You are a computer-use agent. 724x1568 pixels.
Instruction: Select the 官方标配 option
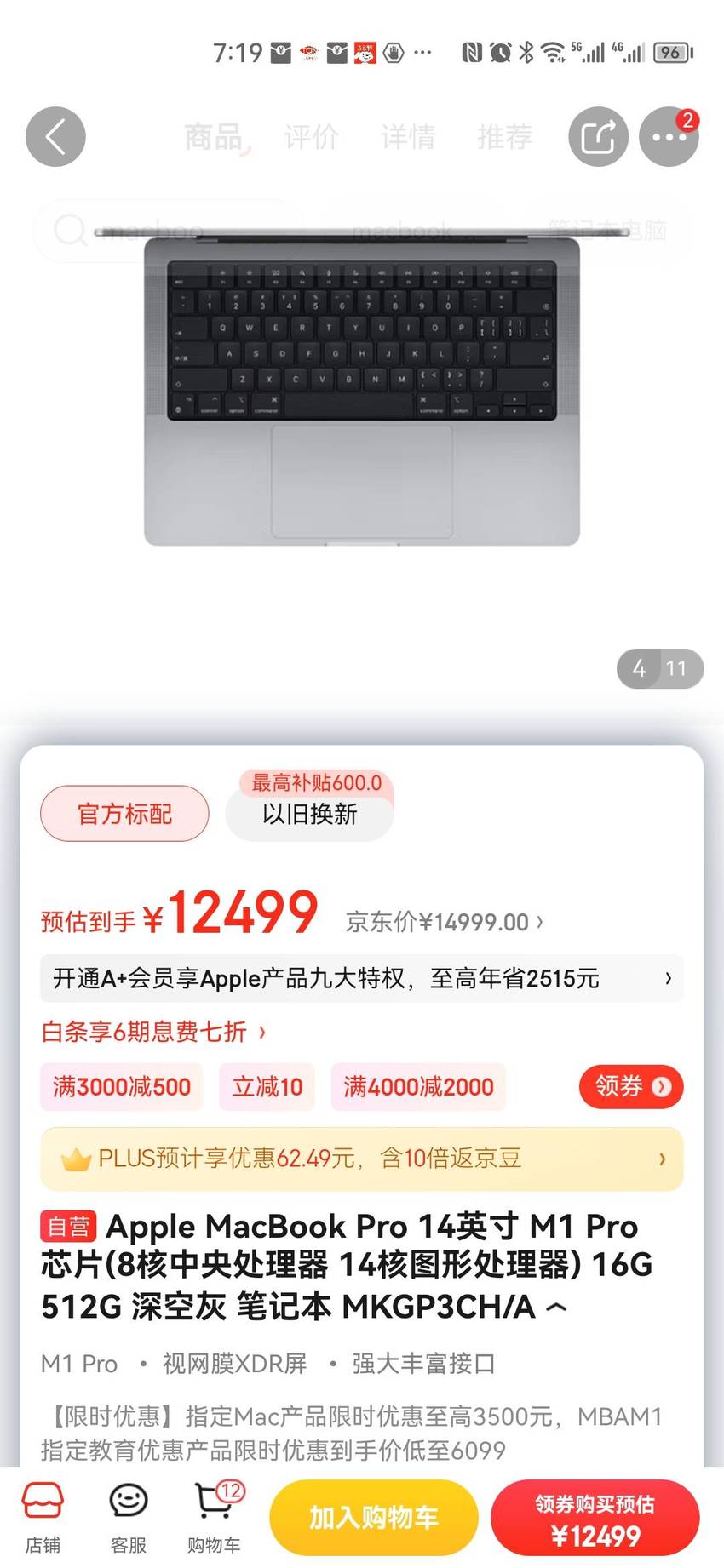coord(124,814)
